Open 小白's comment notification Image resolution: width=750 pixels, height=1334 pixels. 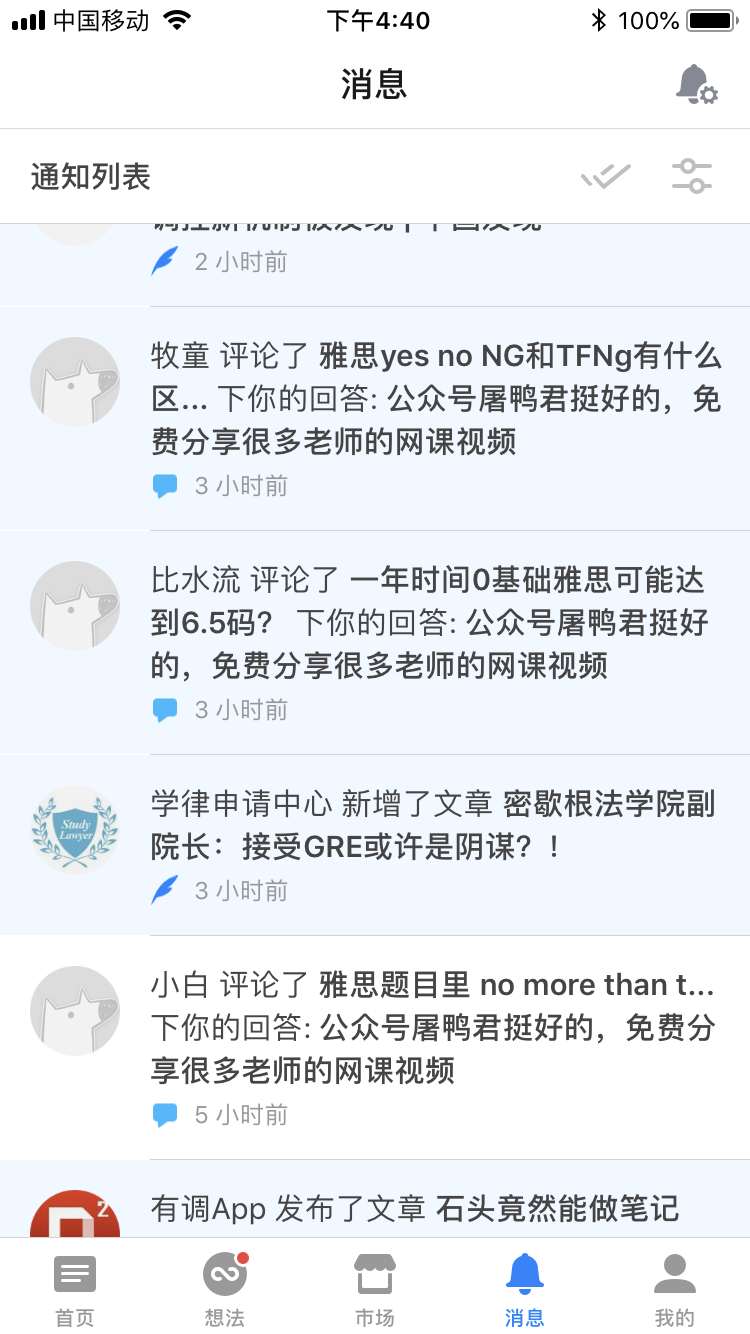point(375,1047)
